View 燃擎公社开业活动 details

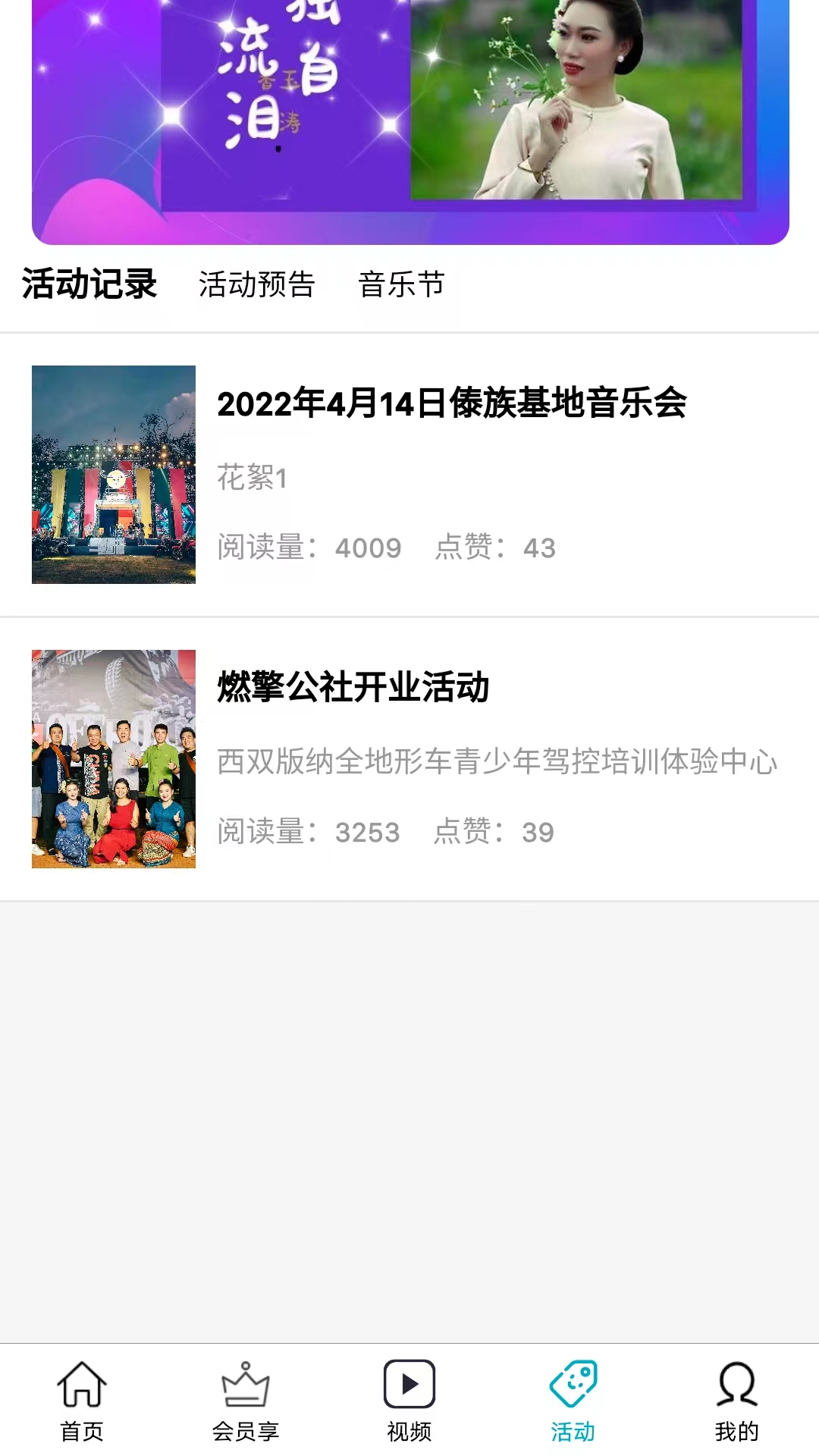pyautogui.click(x=353, y=687)
